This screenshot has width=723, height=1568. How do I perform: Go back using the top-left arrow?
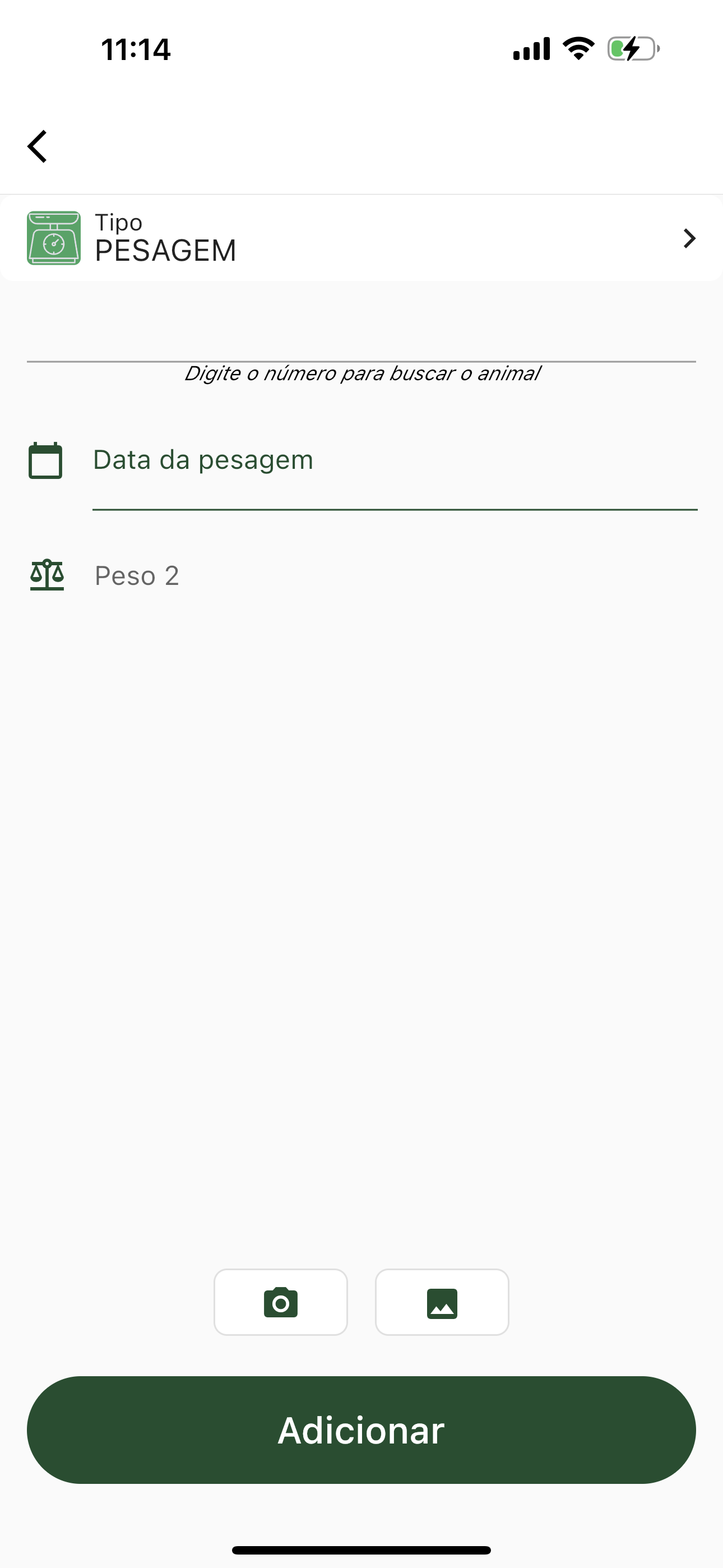coord(38,147)
